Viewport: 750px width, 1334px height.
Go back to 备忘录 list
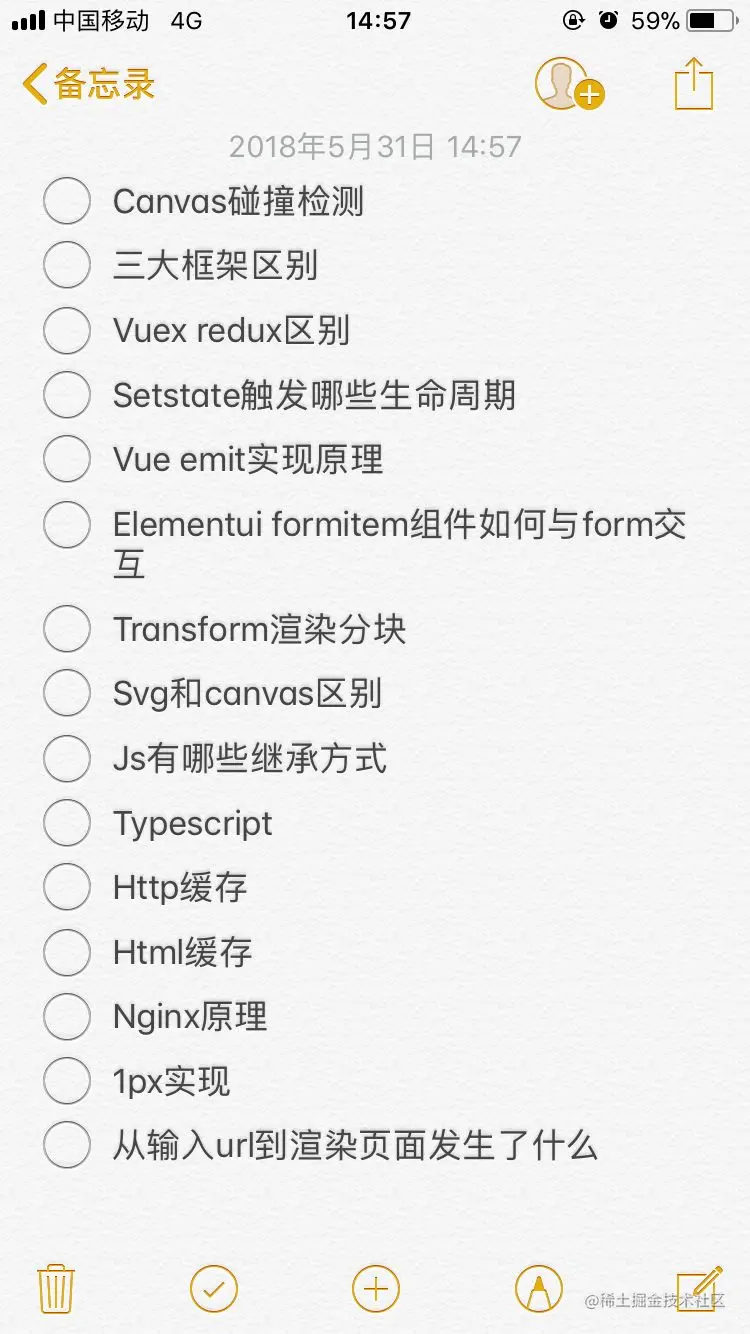(x=88, y=84)
